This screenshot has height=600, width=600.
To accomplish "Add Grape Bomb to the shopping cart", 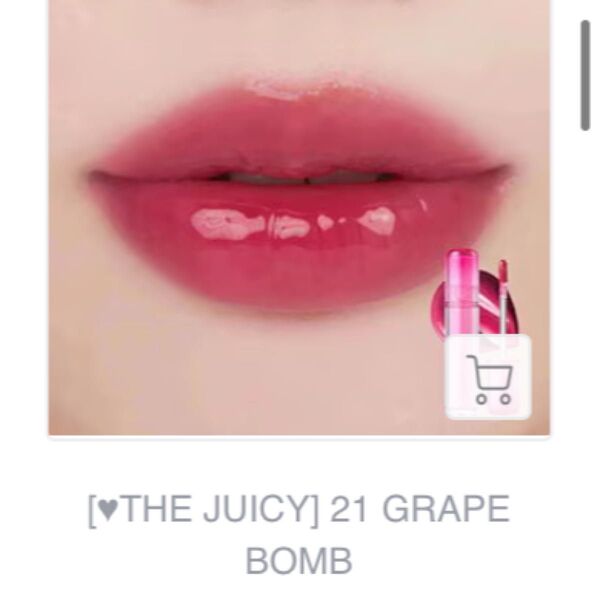I will click(x=488, y=377).
